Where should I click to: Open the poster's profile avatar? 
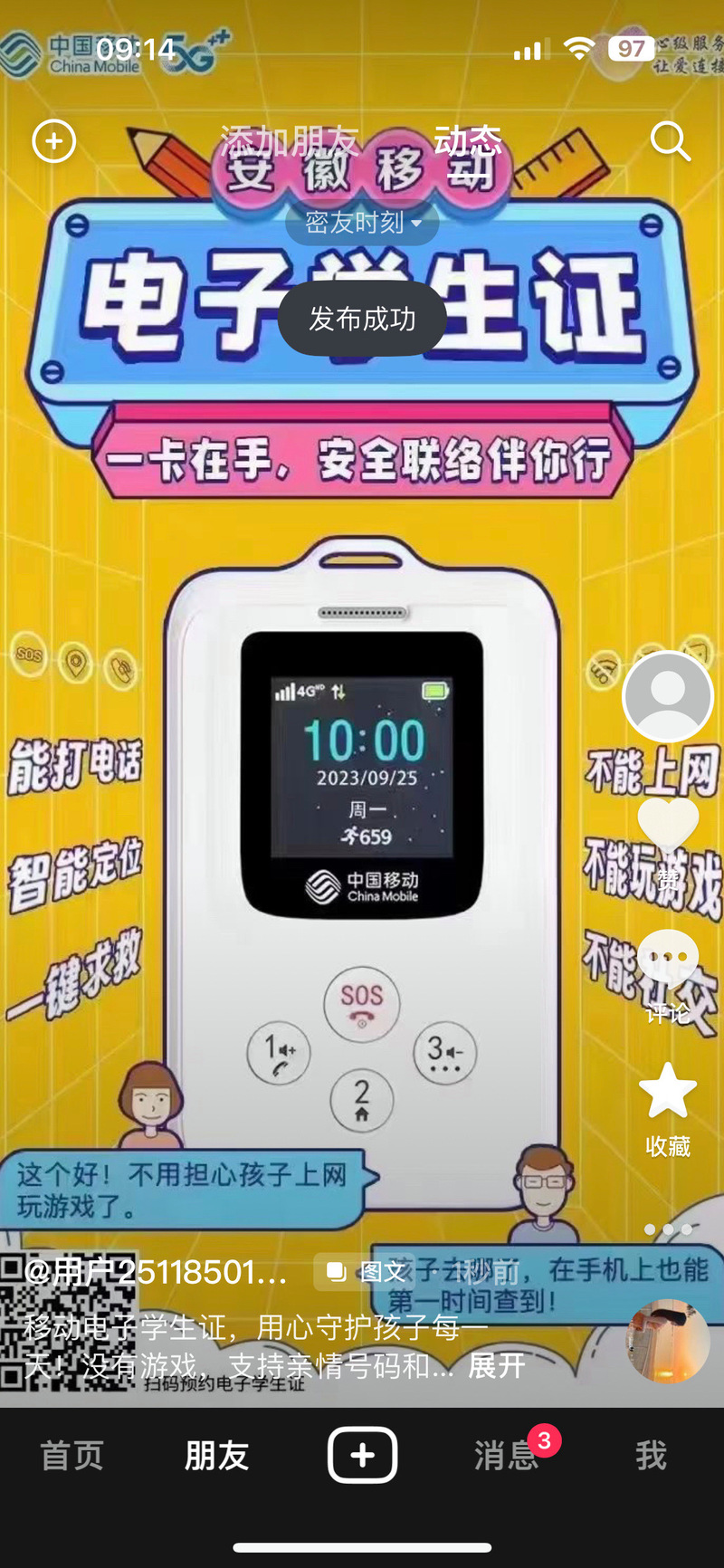click(668, 696)
